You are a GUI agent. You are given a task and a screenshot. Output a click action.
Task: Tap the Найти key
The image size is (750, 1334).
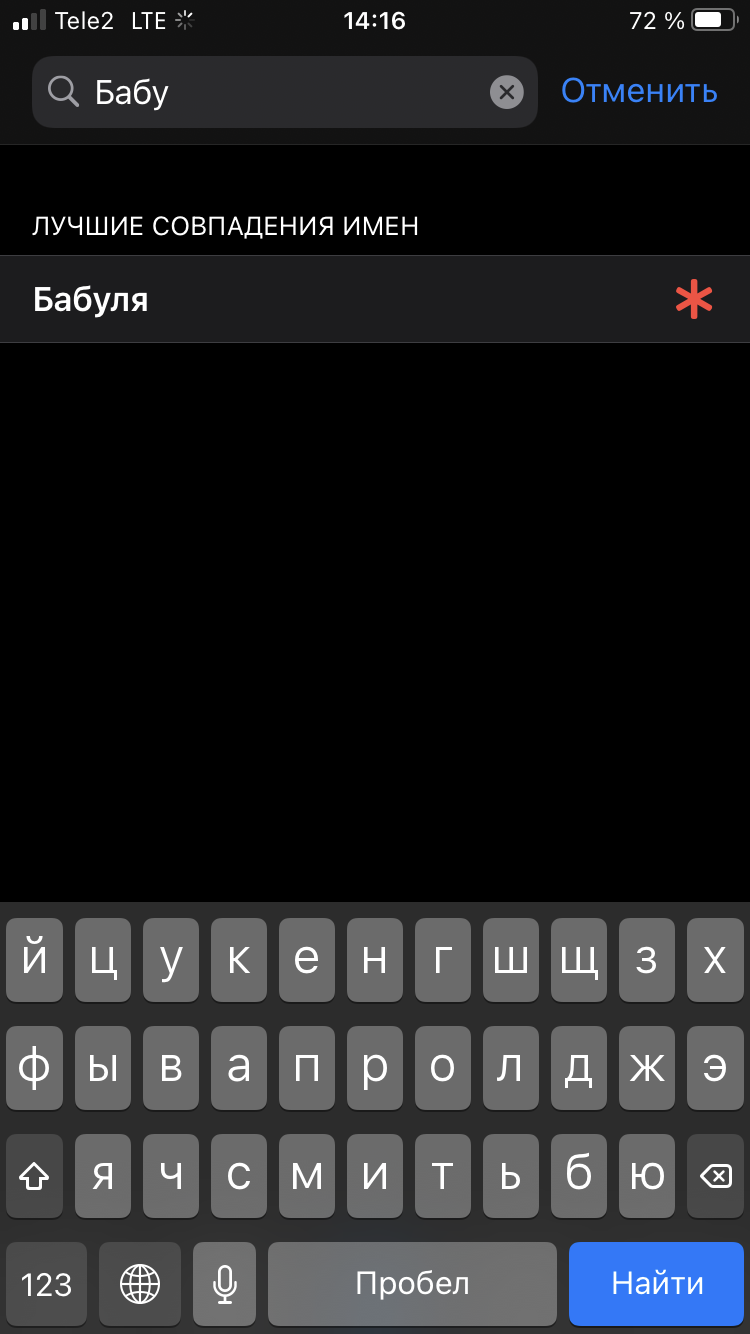(x=657, y=1283)
